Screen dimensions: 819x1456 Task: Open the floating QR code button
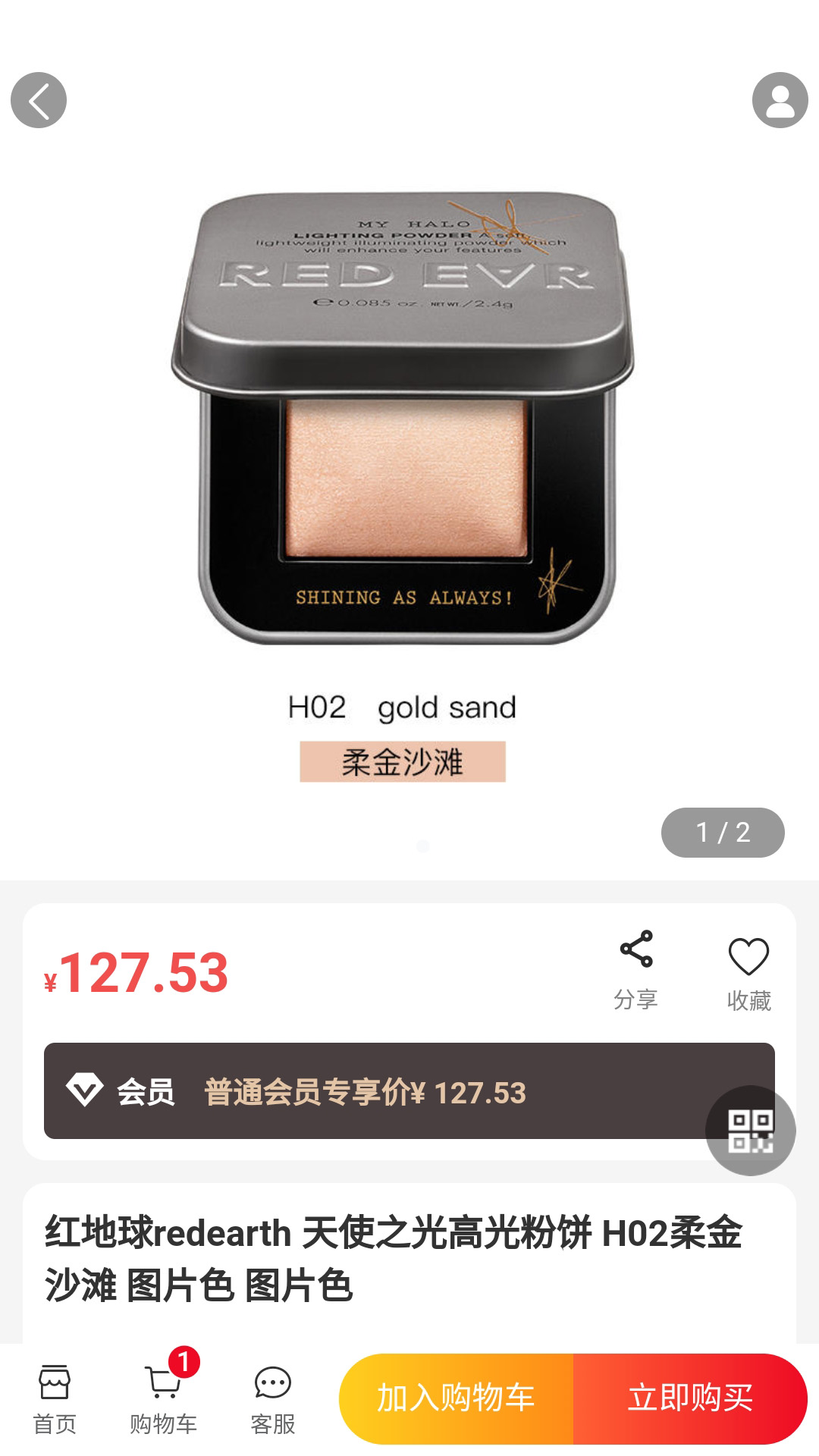[750, 1131]
